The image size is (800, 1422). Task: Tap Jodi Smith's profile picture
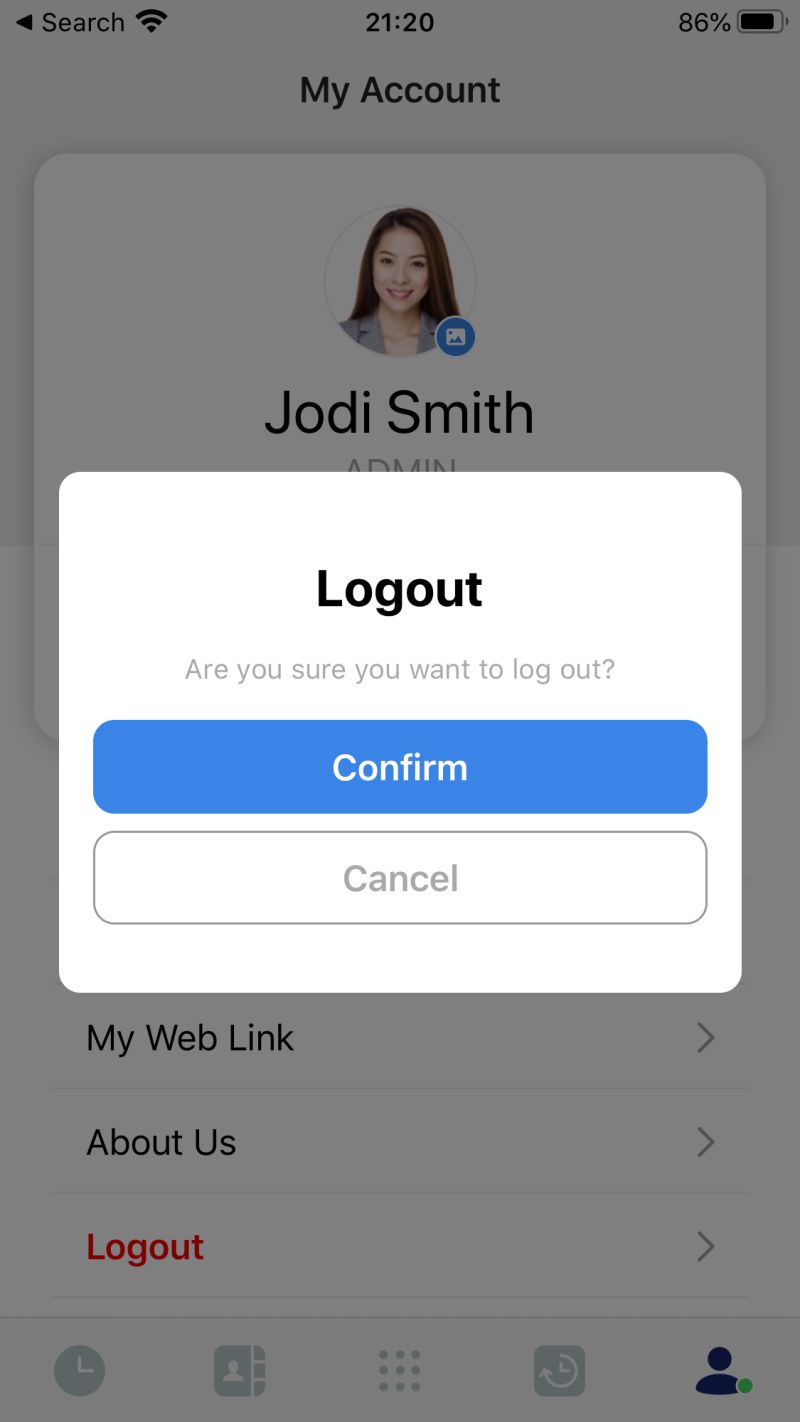pyautogui.click(x=400, y=280)
